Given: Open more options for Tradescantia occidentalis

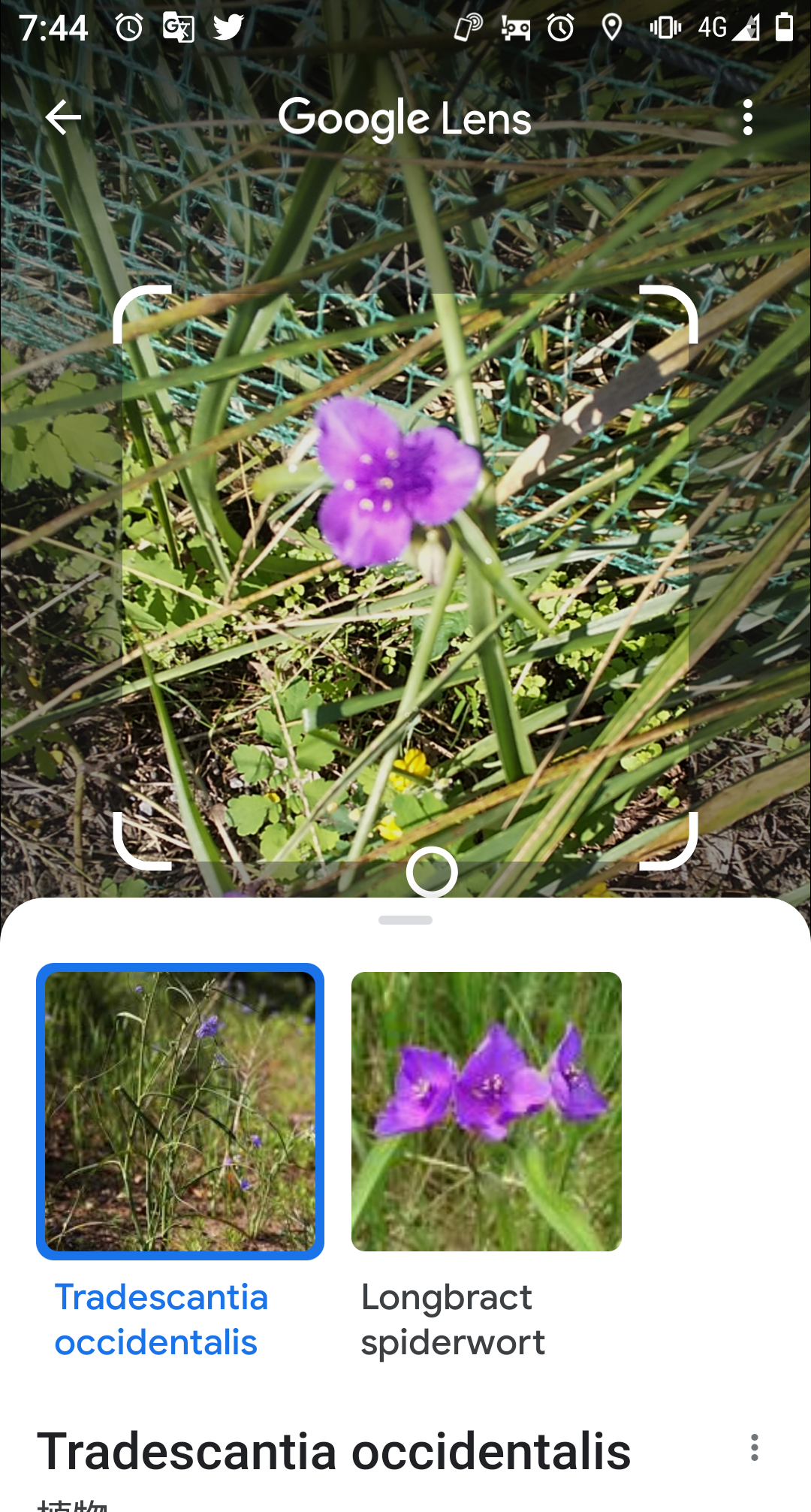Looking at the screenshot, I should pyautogui.click(x=754, y=1447).
